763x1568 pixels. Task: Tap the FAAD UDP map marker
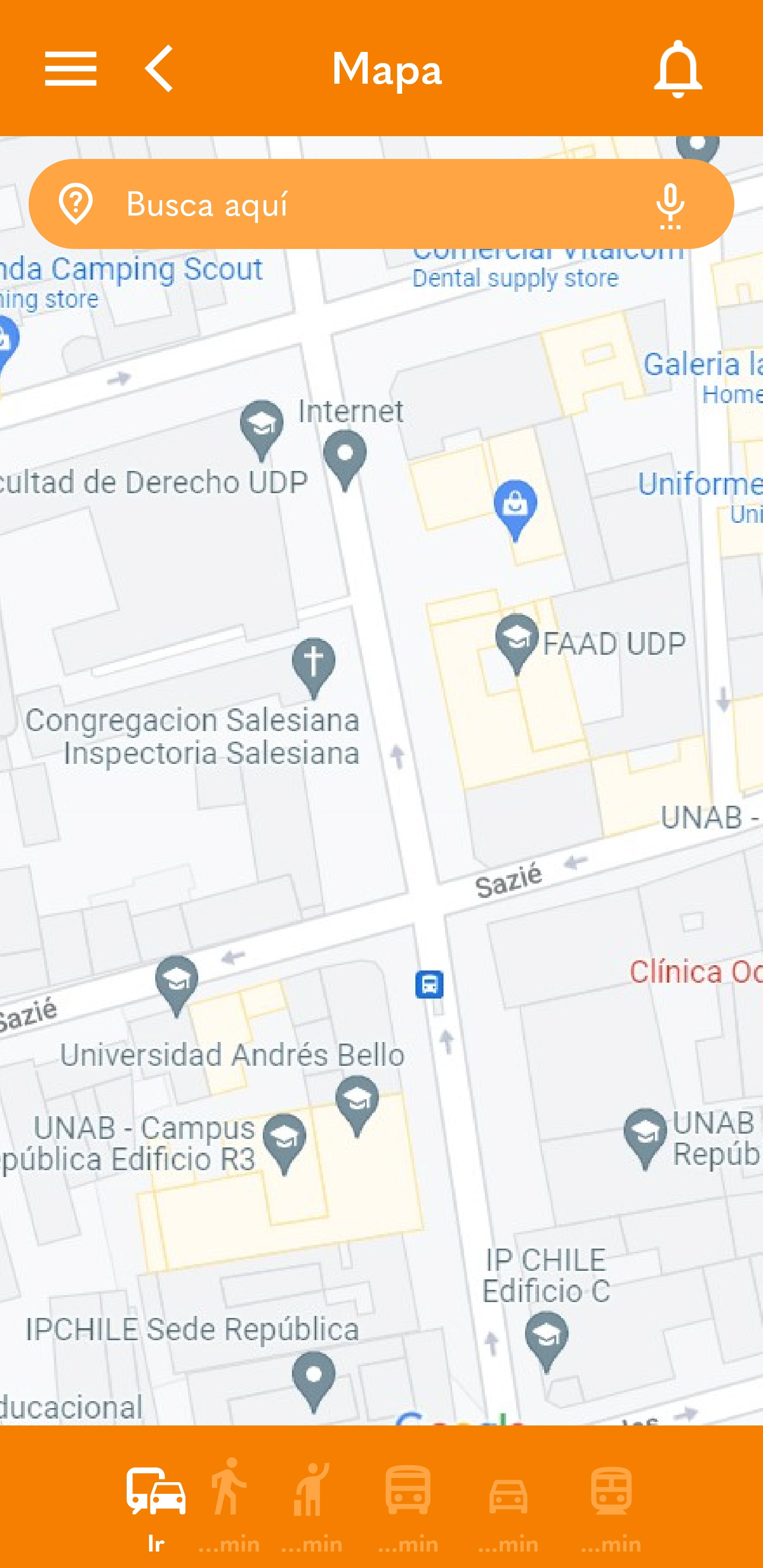517,644
